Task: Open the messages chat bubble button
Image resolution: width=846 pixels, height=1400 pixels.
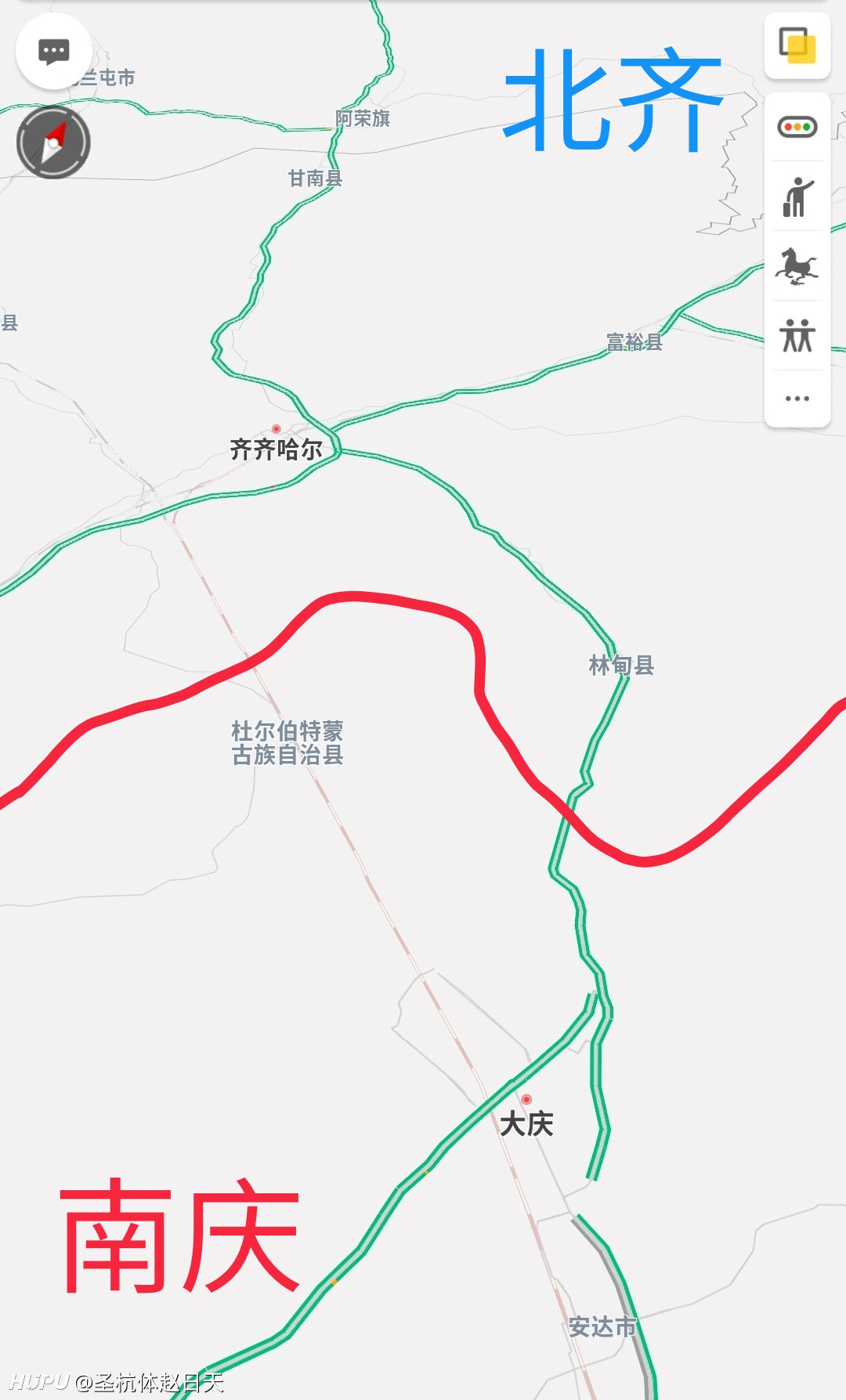Action: pyautogui.click(x=53, y=52)
